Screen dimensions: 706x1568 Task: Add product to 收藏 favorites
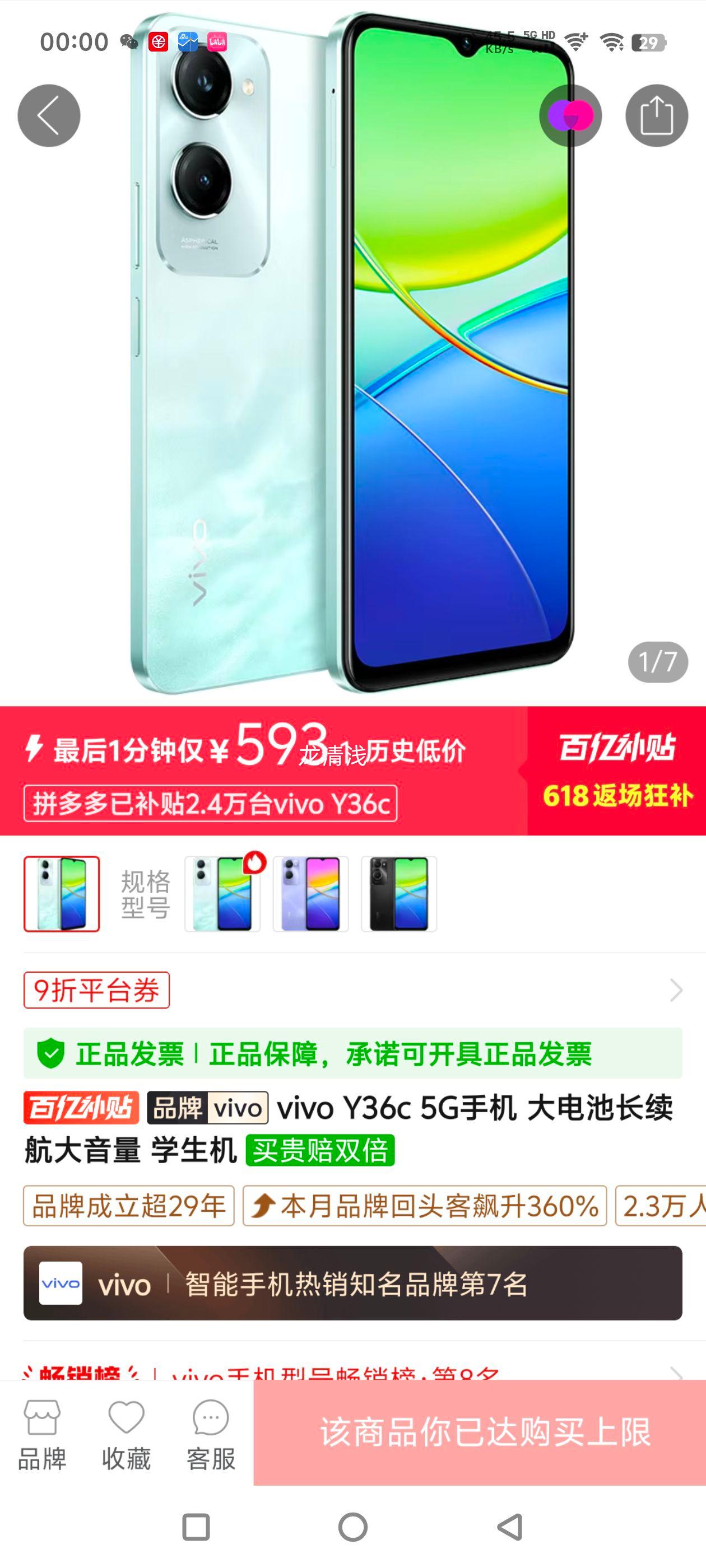coord(126,1434)
